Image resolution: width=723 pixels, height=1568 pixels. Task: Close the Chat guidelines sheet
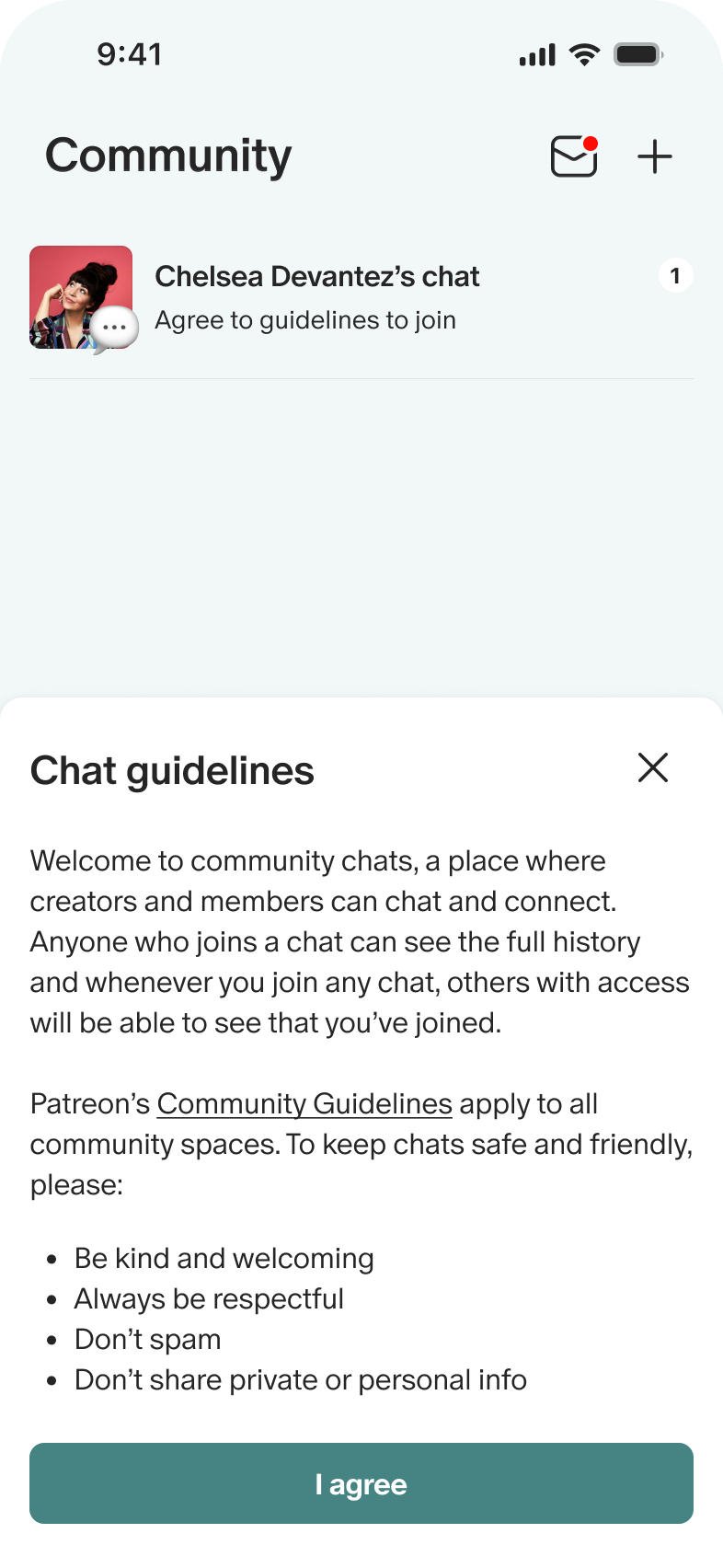pos(653,767)
